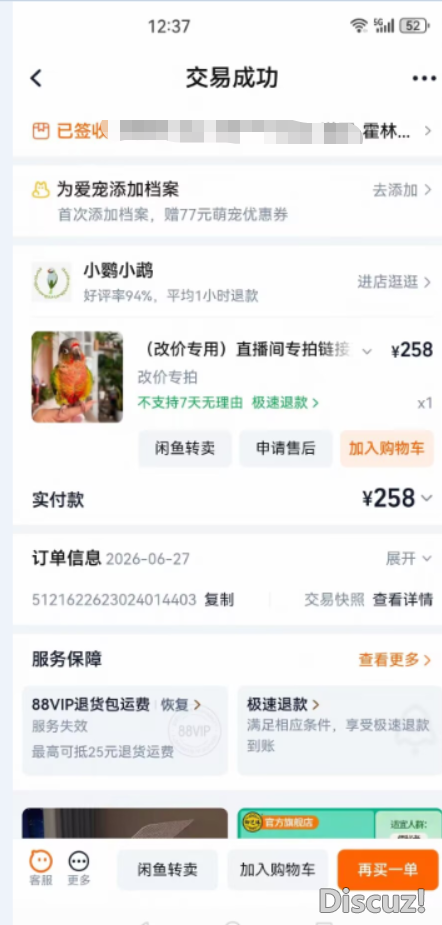Contact 客服 from the bottom bar

coord(41,868)
